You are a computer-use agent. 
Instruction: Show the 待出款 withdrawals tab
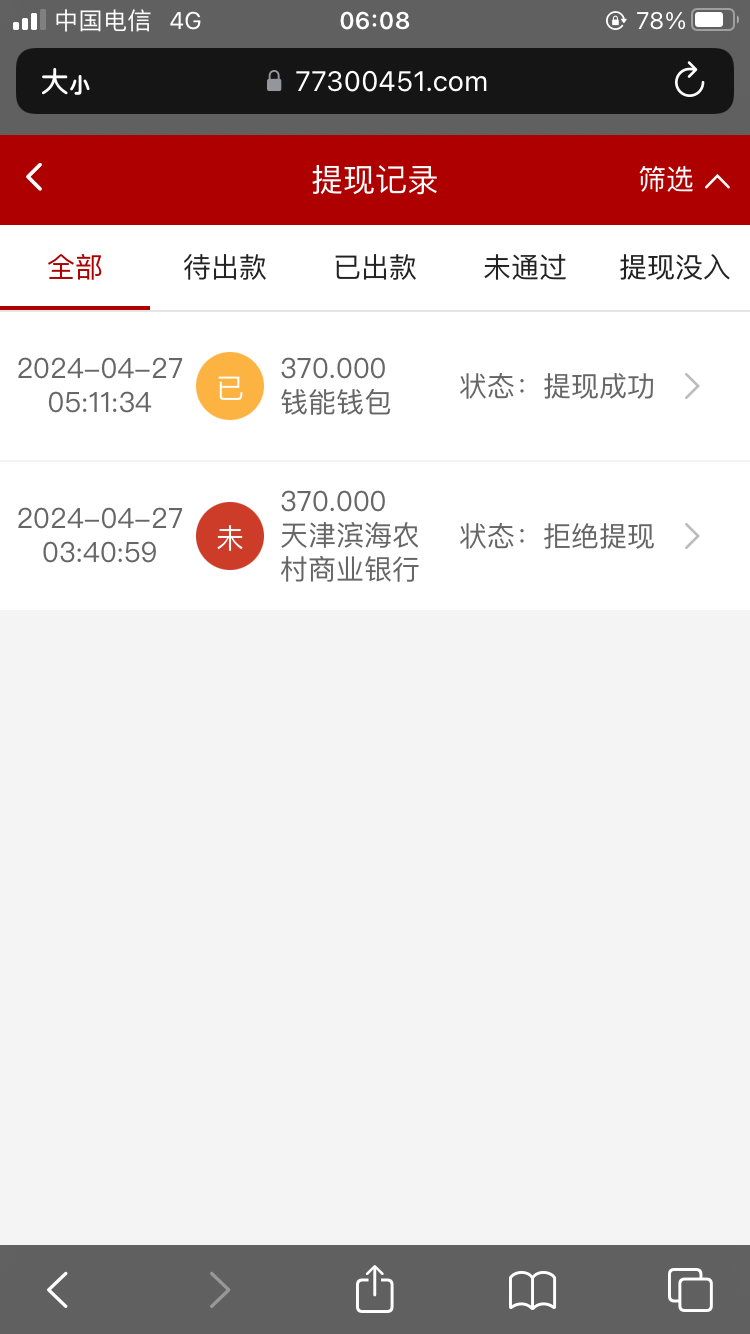225,268
